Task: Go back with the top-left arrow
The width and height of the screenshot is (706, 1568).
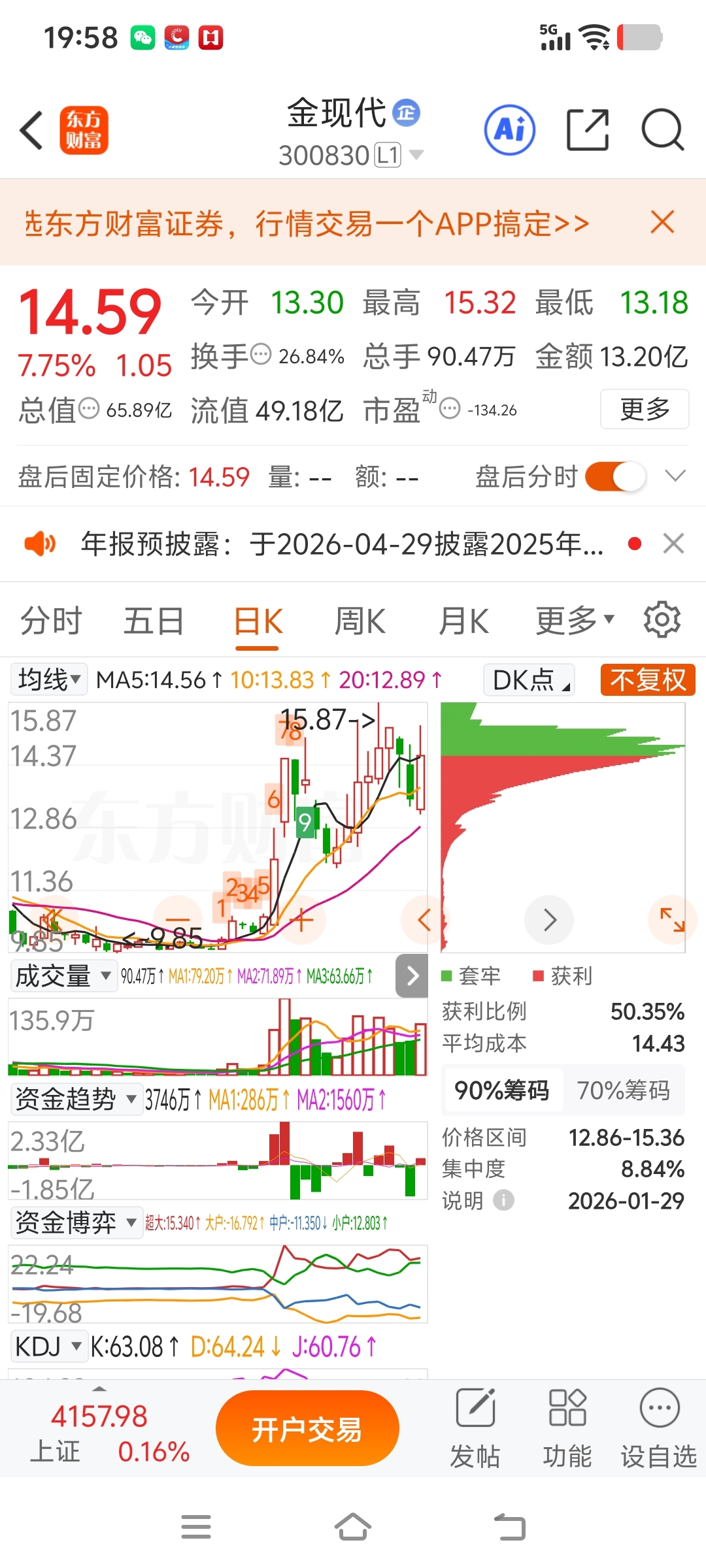Action: [x=31, y=130]
